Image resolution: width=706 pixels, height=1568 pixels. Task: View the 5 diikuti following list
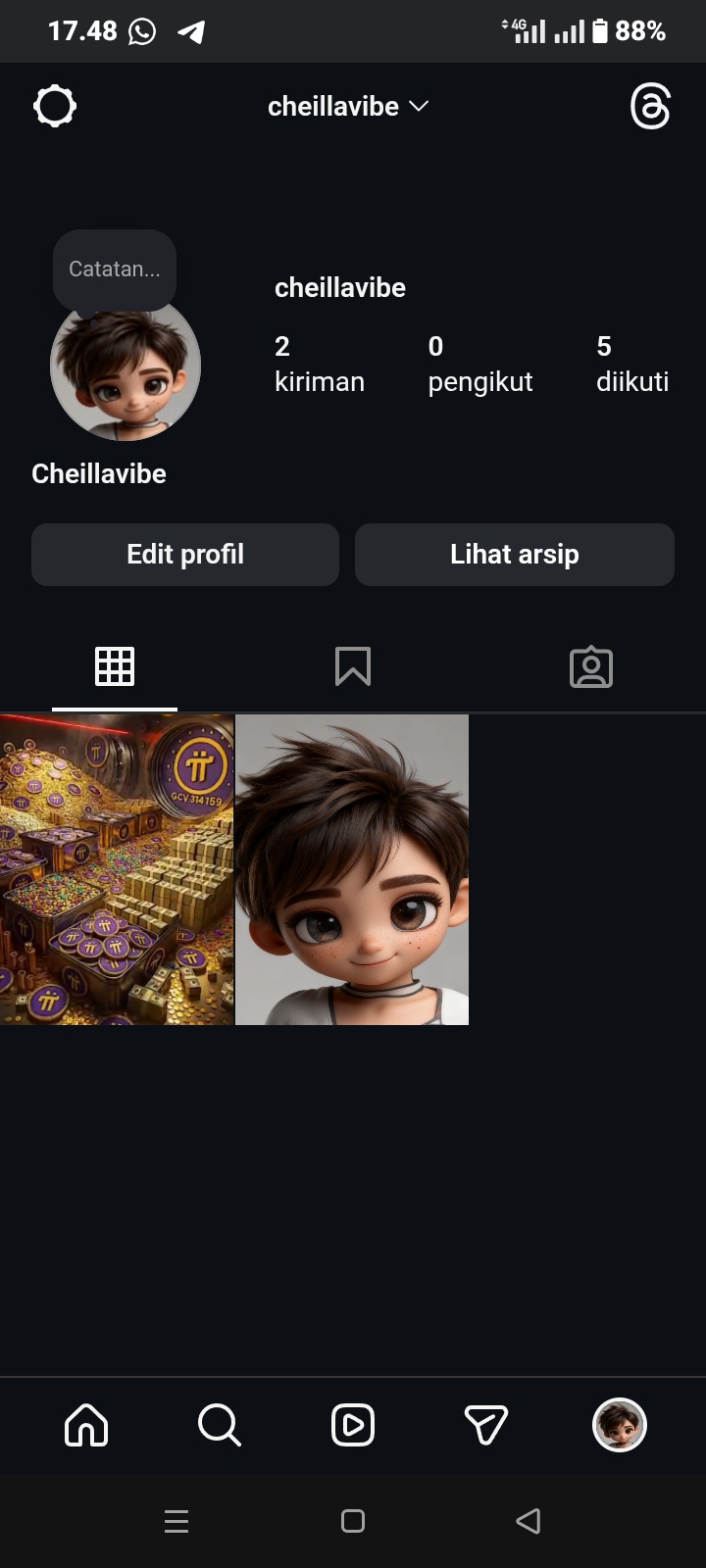(x=631, y=364)
